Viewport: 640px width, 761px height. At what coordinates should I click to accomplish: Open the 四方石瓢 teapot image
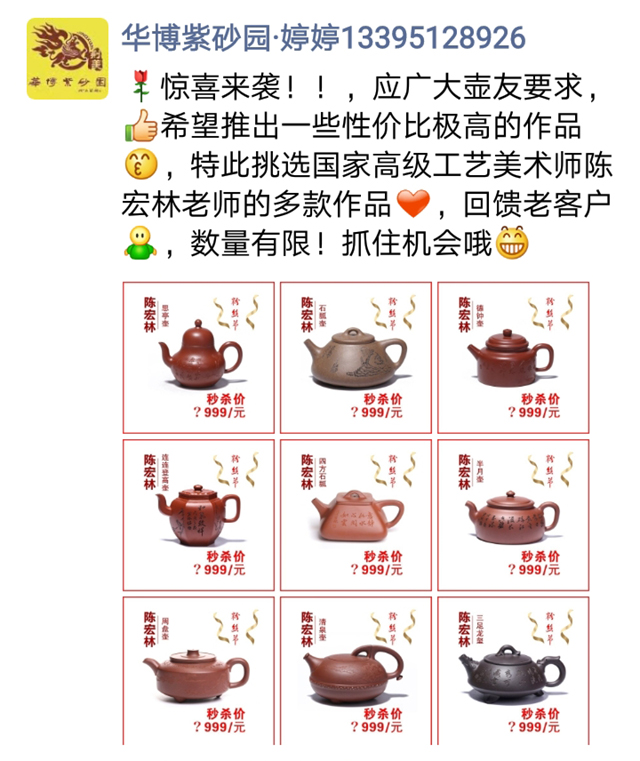click(355, 514)
